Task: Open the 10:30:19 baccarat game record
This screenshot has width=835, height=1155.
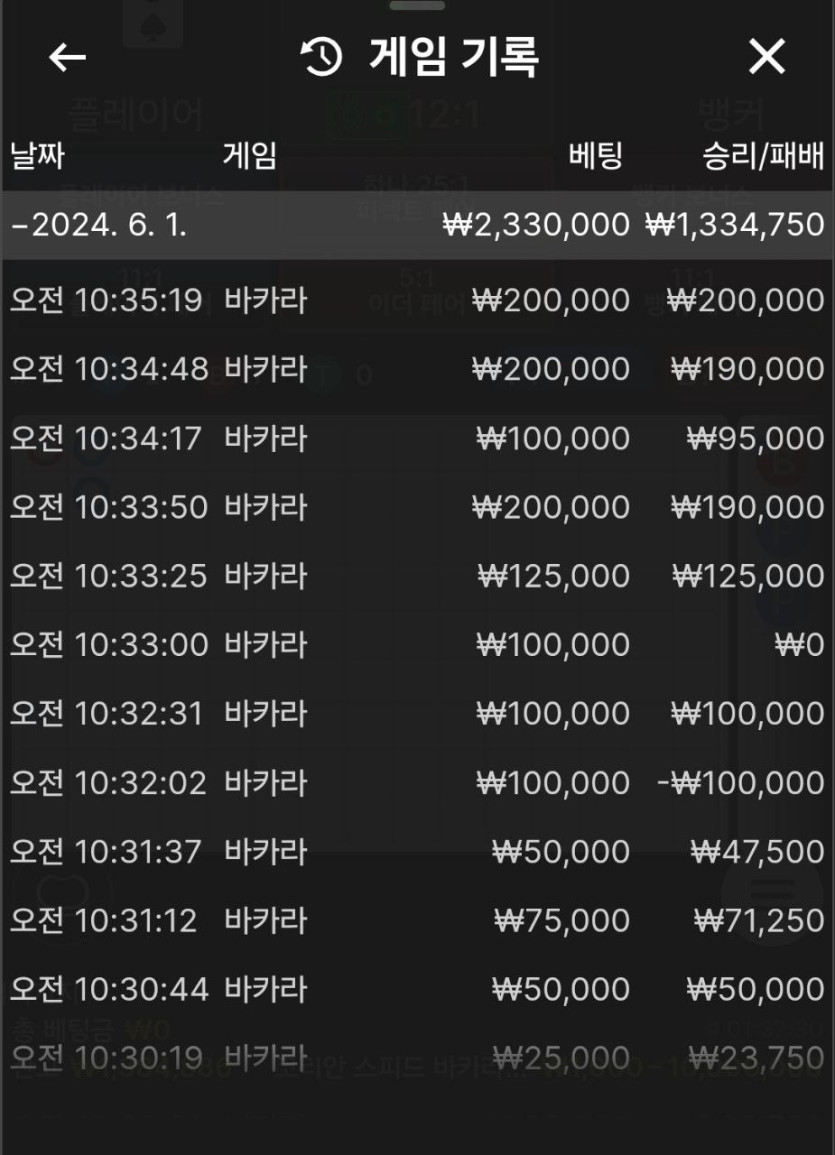Action: 417,1057
